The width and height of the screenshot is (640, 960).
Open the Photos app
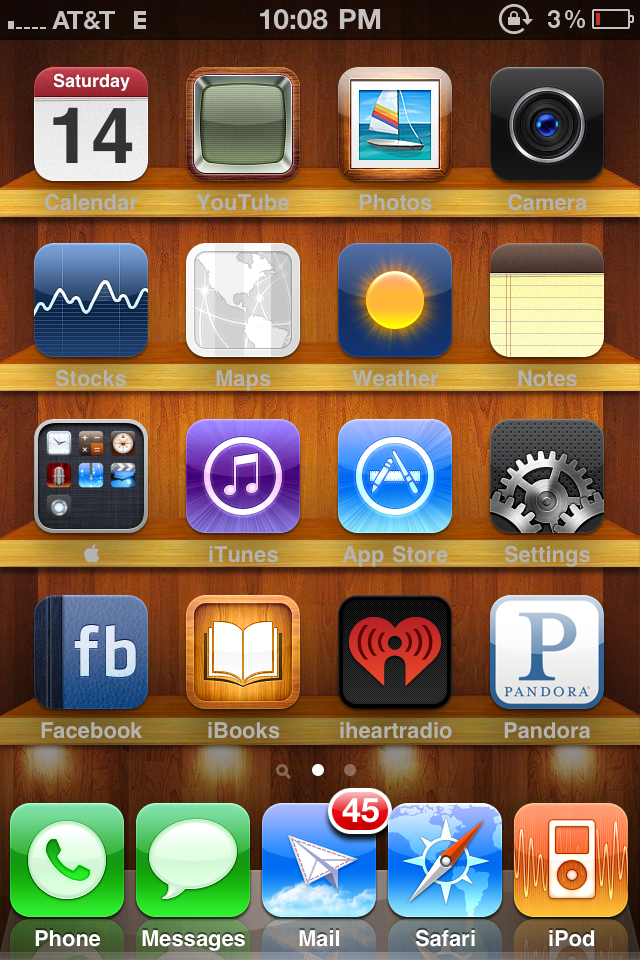(395, 124)
